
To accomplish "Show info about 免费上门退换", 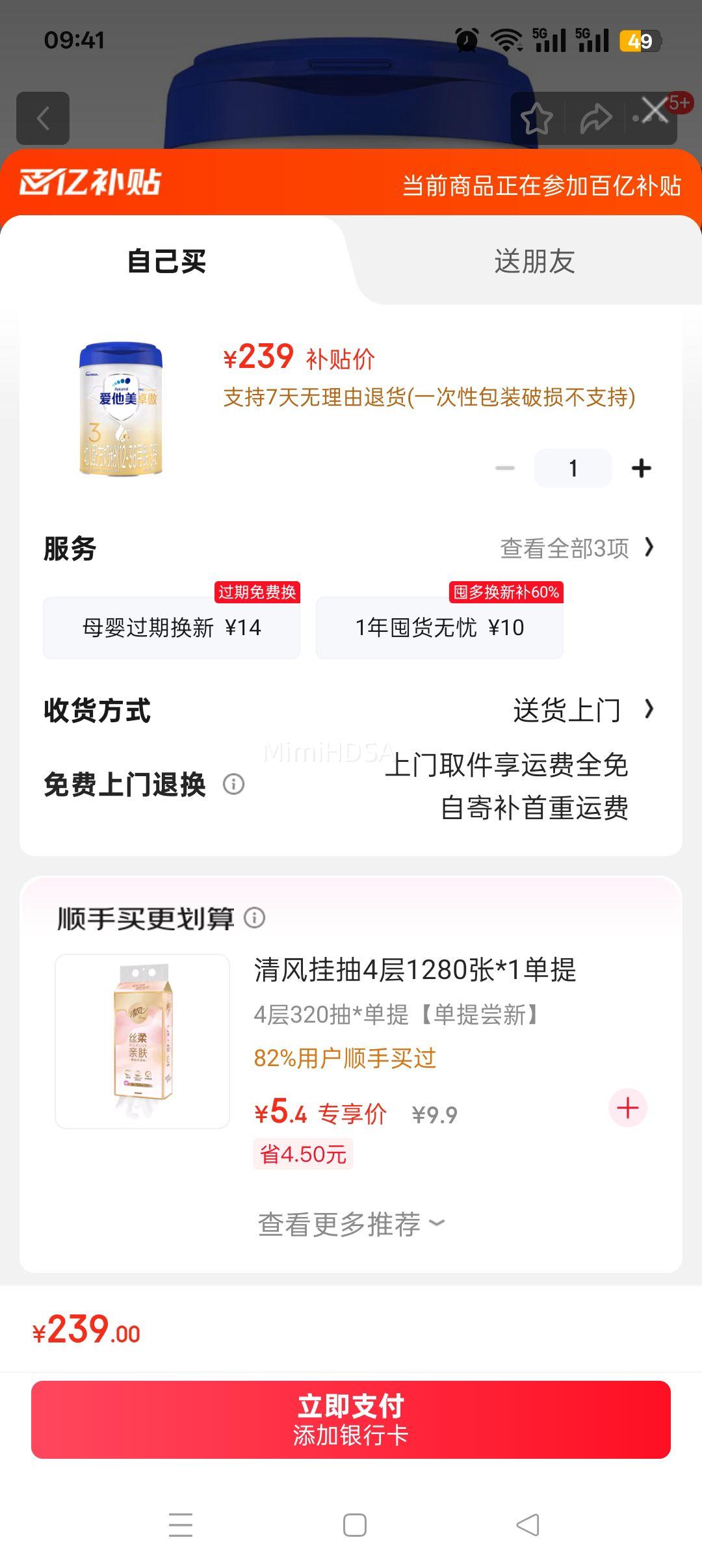I will (x=234, y=784).
